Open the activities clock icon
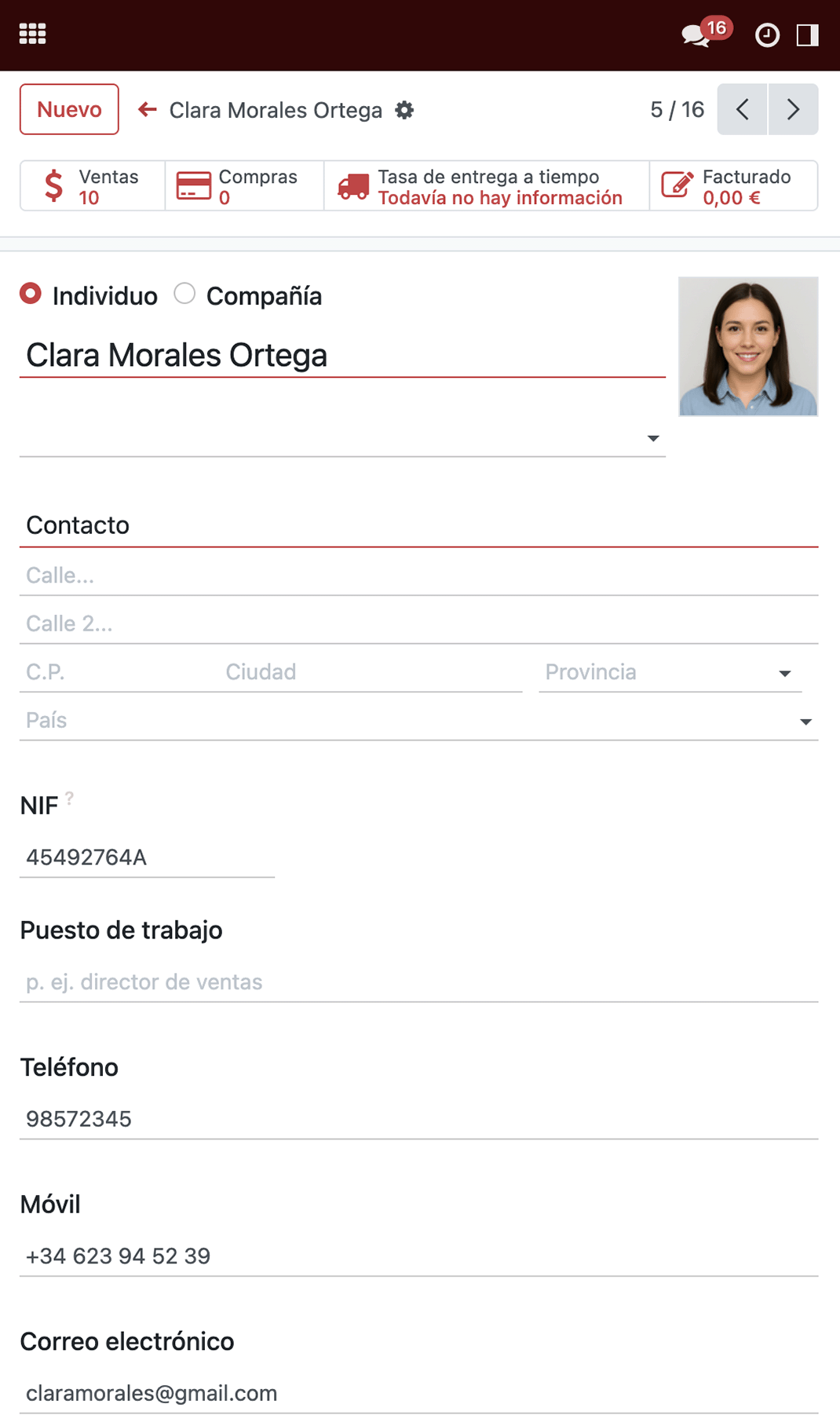 [x=767, y=35]
